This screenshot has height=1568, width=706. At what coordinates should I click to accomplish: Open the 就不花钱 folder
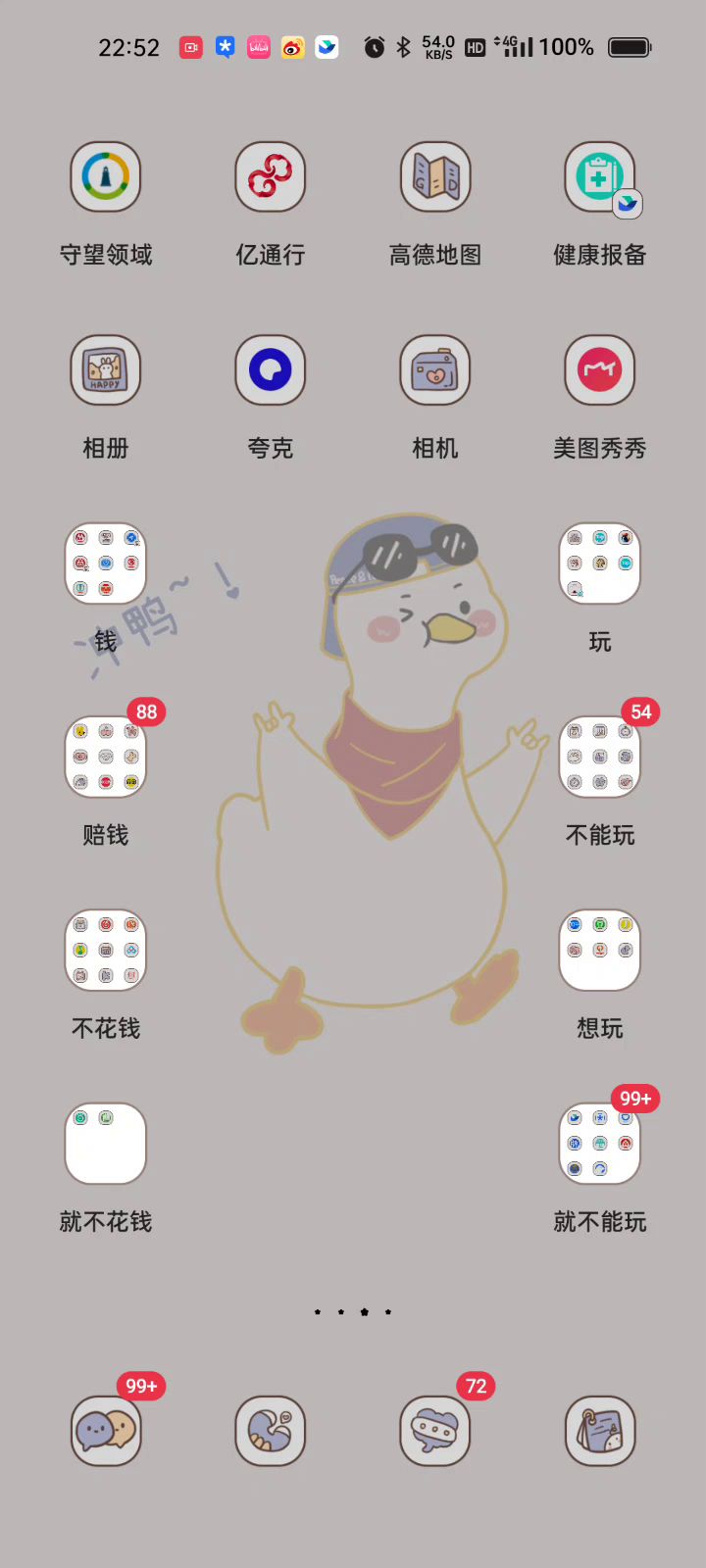coord(106,1144)
